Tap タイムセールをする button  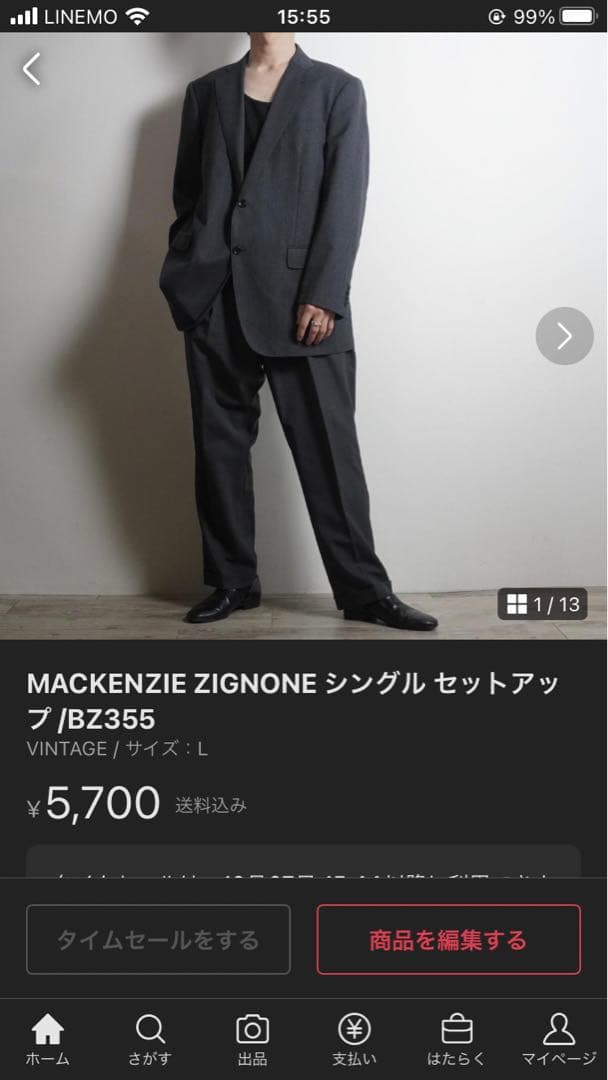coord(158,939)
